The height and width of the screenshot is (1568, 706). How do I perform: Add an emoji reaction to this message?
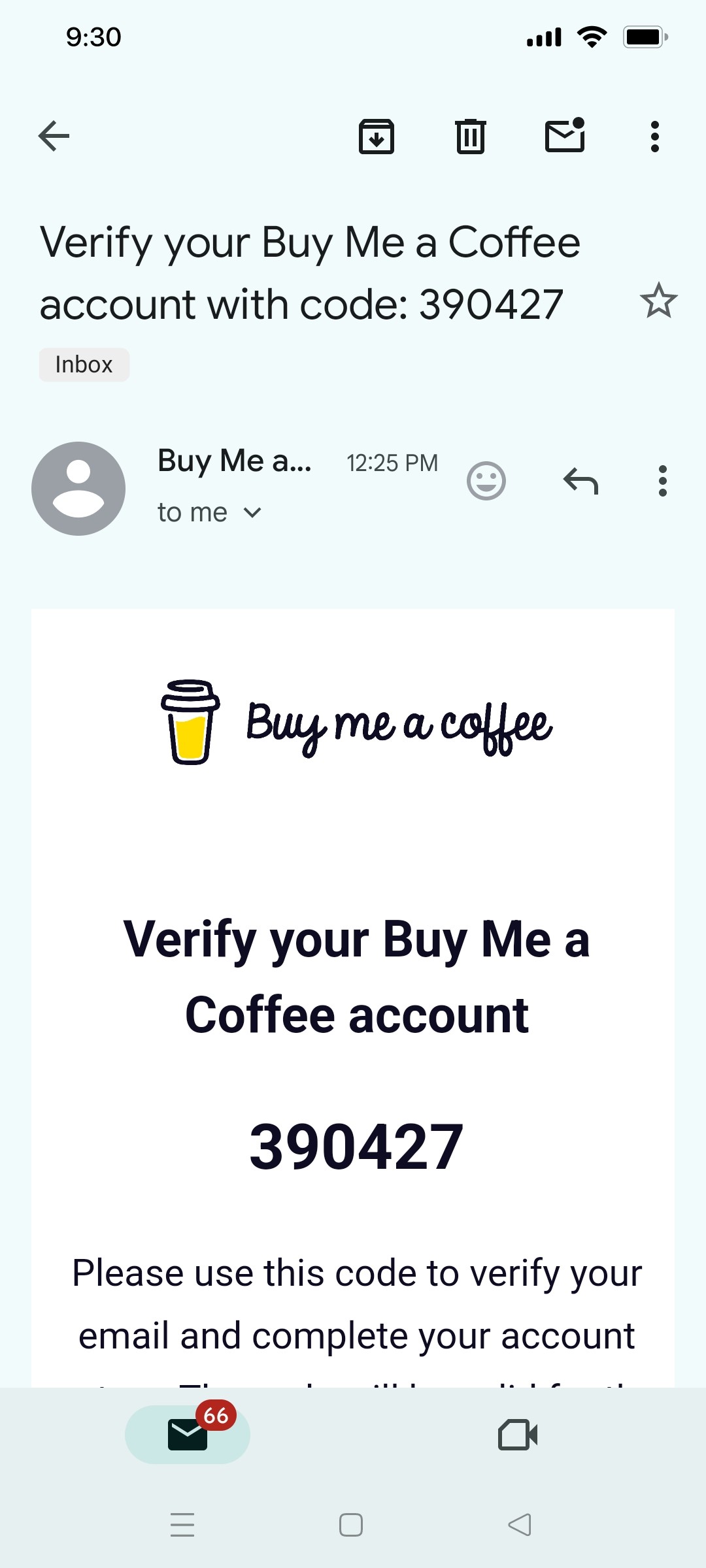486,482
